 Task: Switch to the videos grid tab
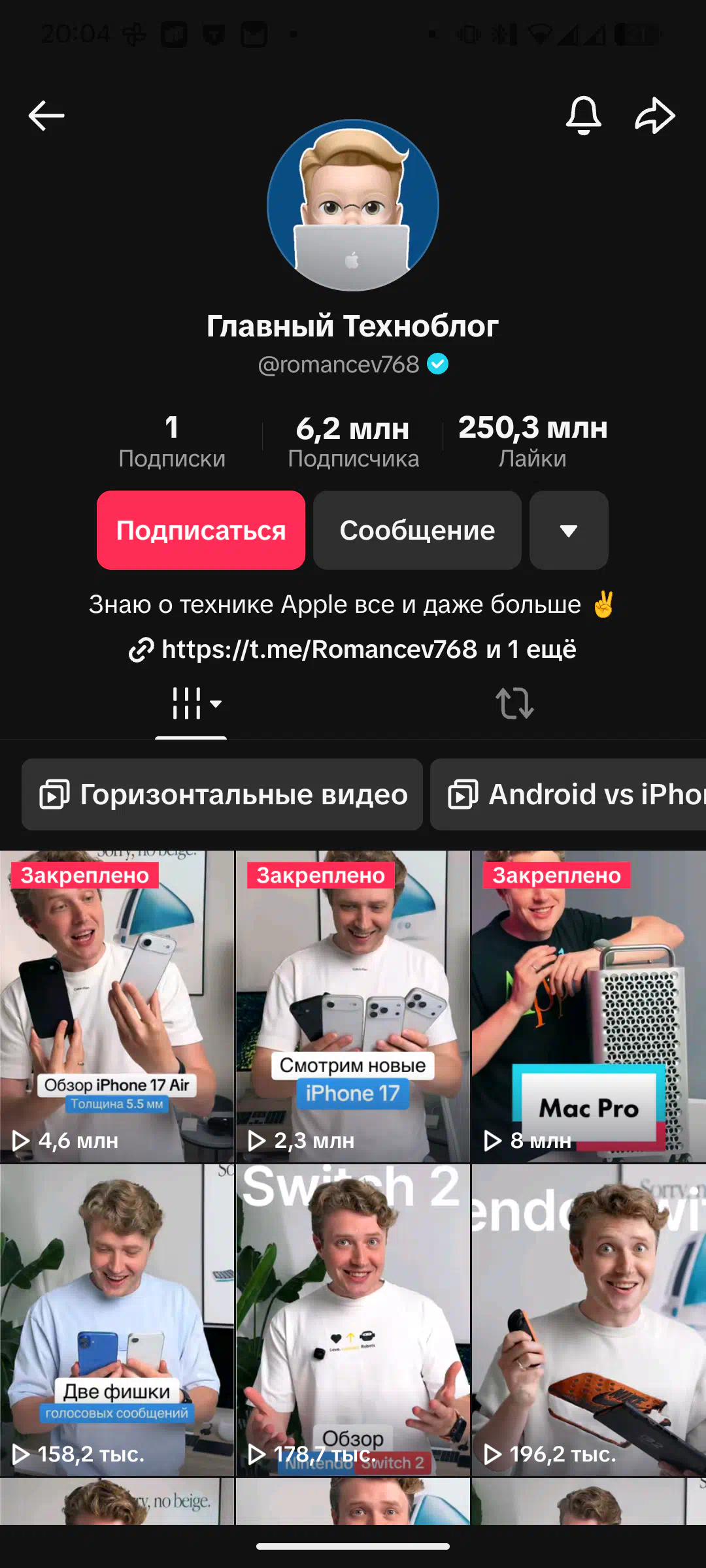point(191,704)
